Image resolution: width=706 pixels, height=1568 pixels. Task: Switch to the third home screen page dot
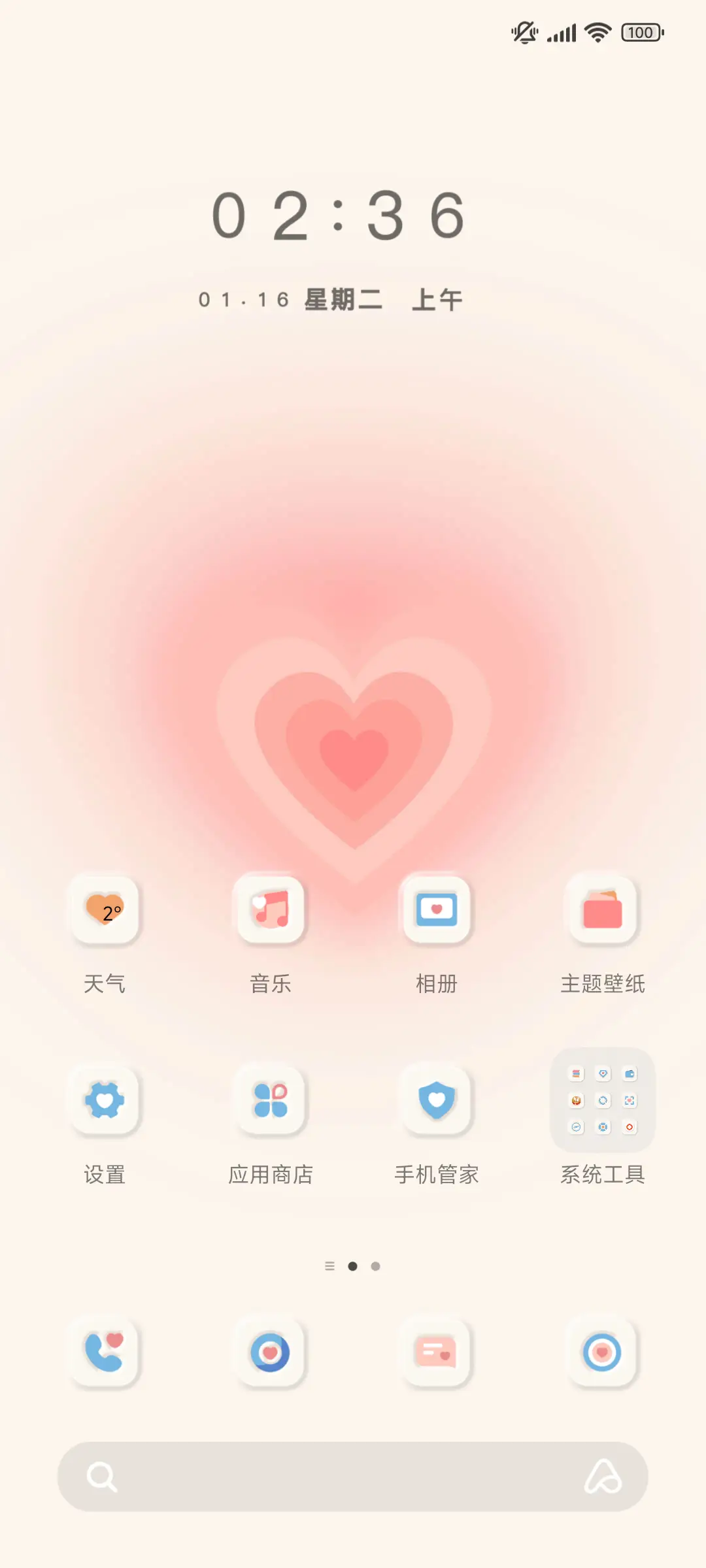[375, 1266]
